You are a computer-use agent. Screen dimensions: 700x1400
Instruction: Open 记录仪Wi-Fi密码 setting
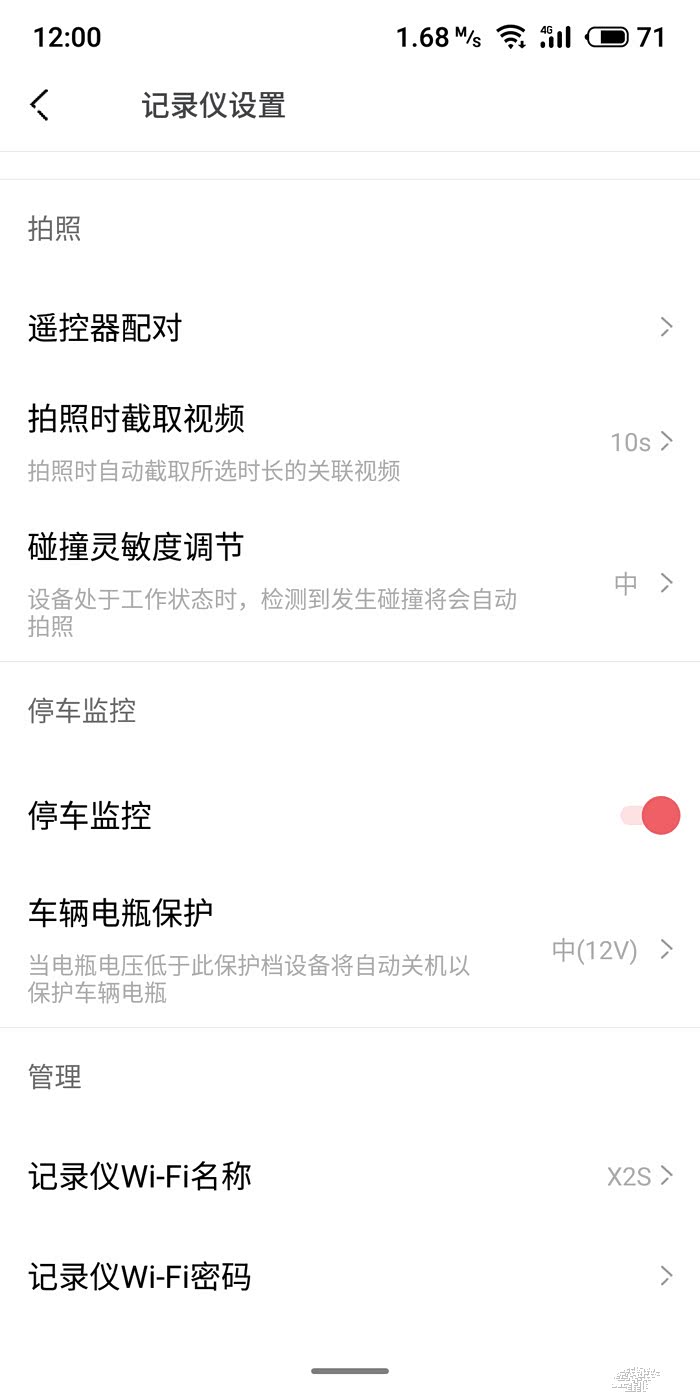click(350, 1276)
